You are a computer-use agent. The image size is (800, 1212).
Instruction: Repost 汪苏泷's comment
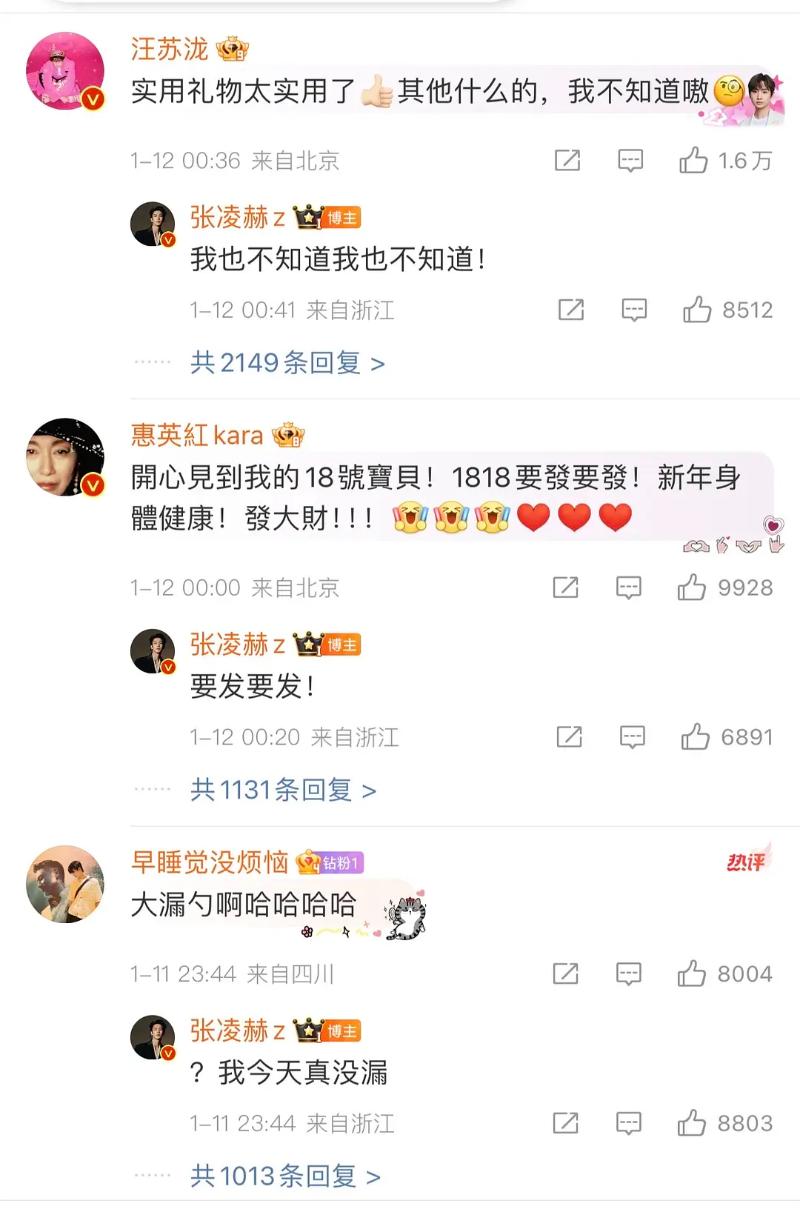(567, 160)
